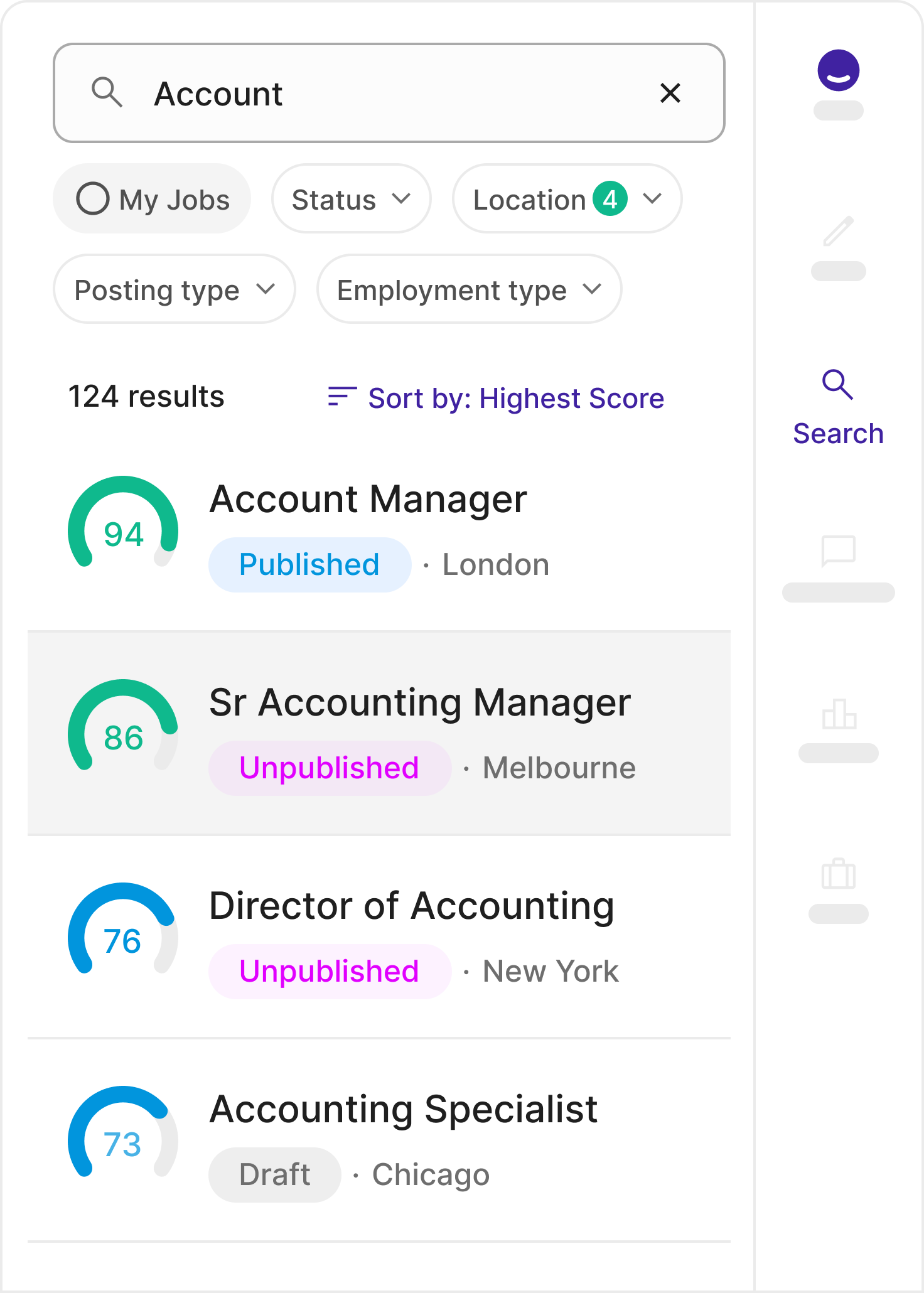This screenshot has height=1293, width=924.
Task: View the Accounting Specialist draft
Action: tap(403, 1110)
